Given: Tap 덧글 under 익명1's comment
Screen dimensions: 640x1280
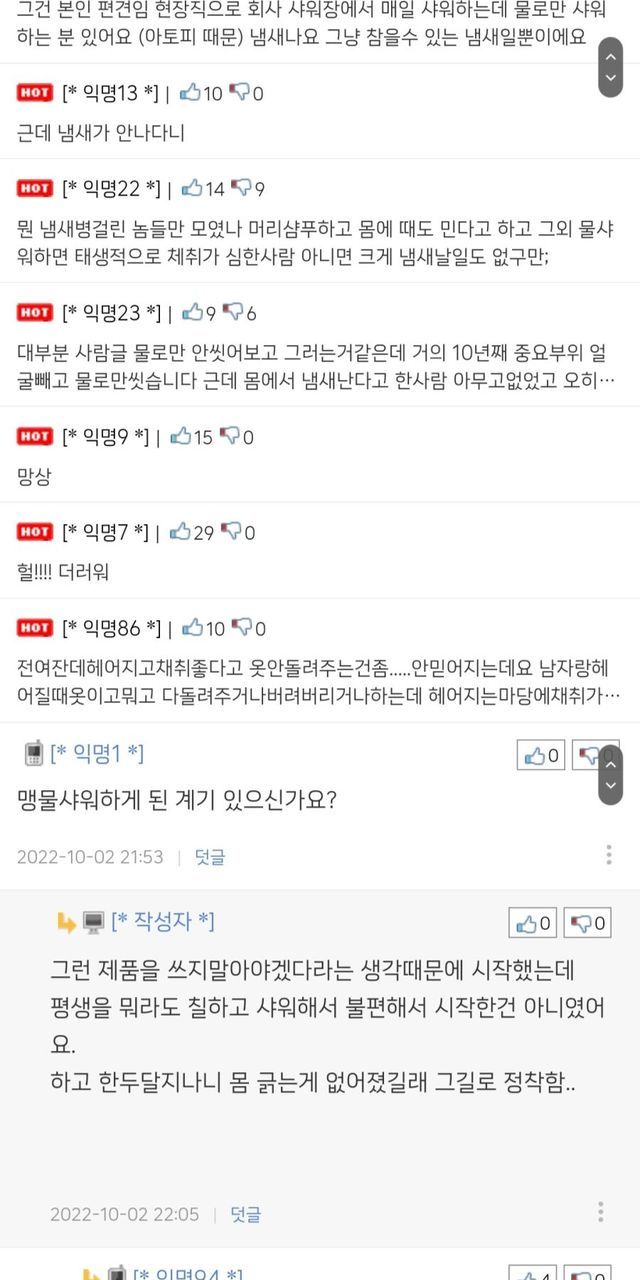Looking at the screenshot, I should coord(210,857).
